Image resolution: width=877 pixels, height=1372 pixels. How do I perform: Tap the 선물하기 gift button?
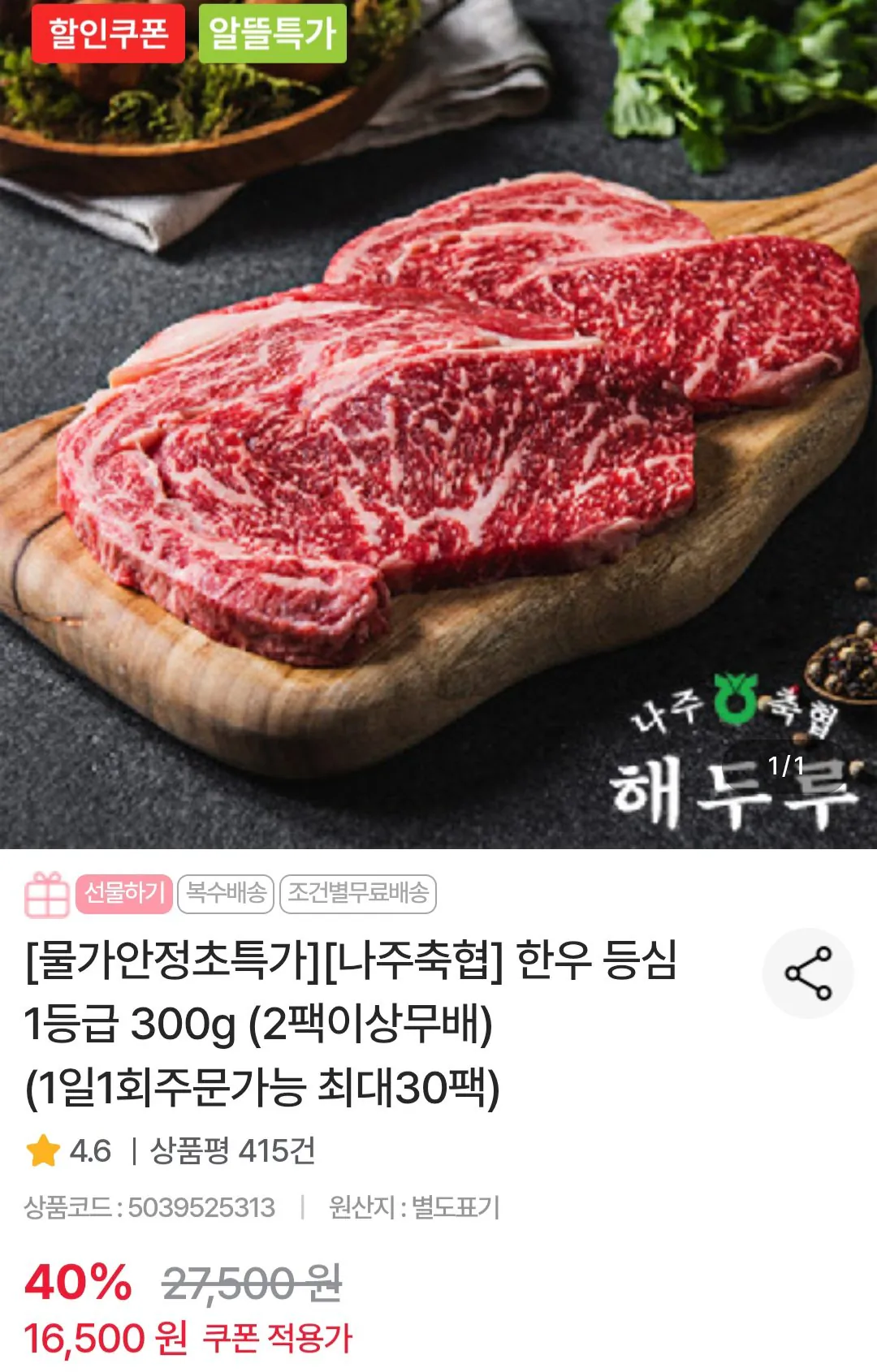124,894
